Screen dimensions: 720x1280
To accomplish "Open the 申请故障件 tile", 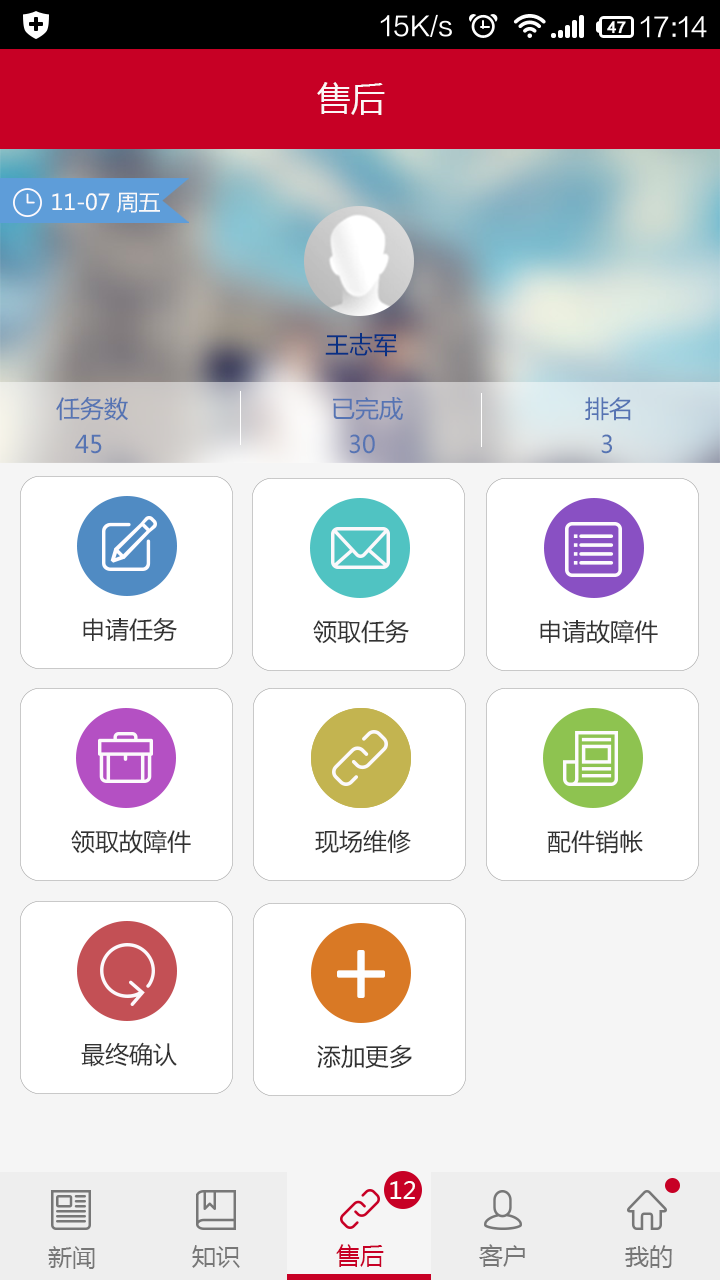I will 593,574.
